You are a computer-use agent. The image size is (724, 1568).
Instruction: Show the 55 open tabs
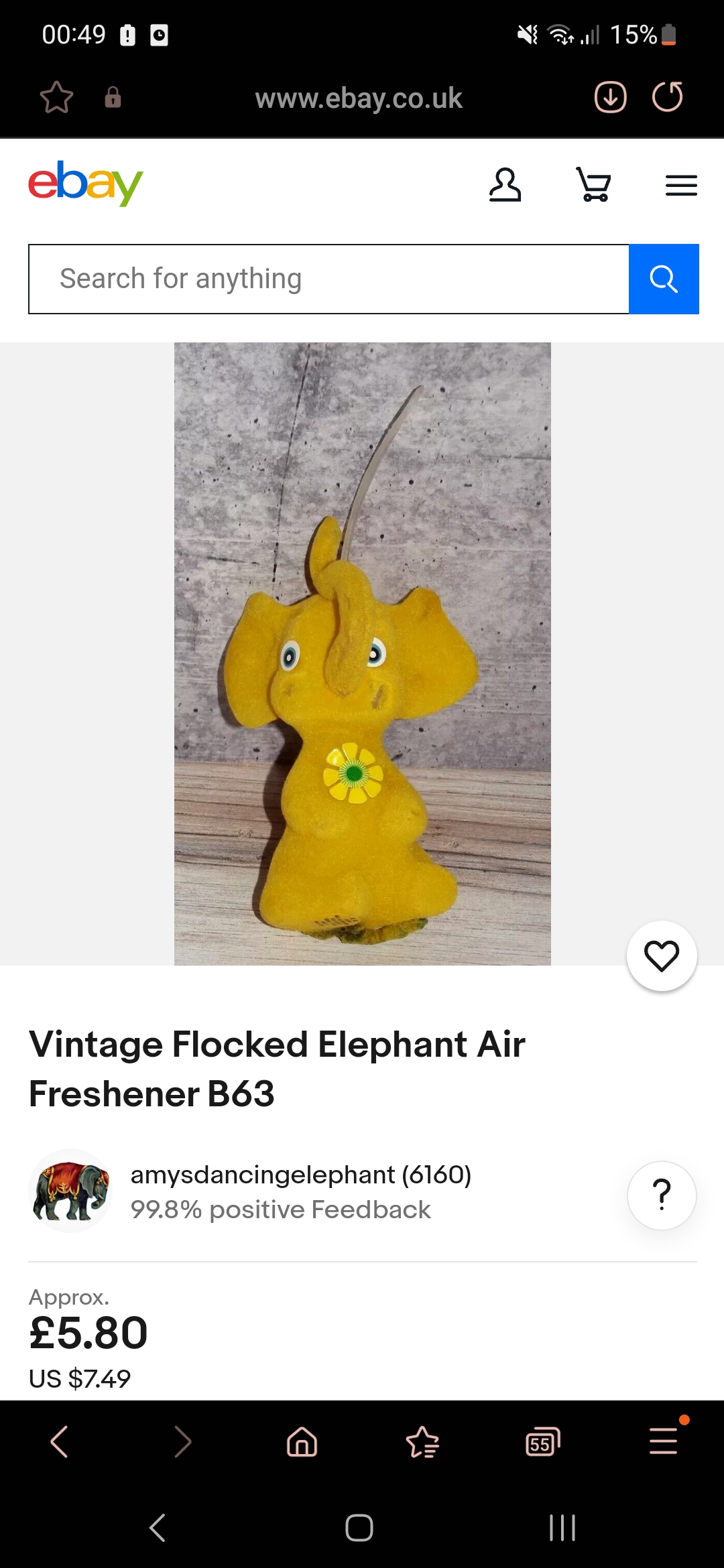542,1442
